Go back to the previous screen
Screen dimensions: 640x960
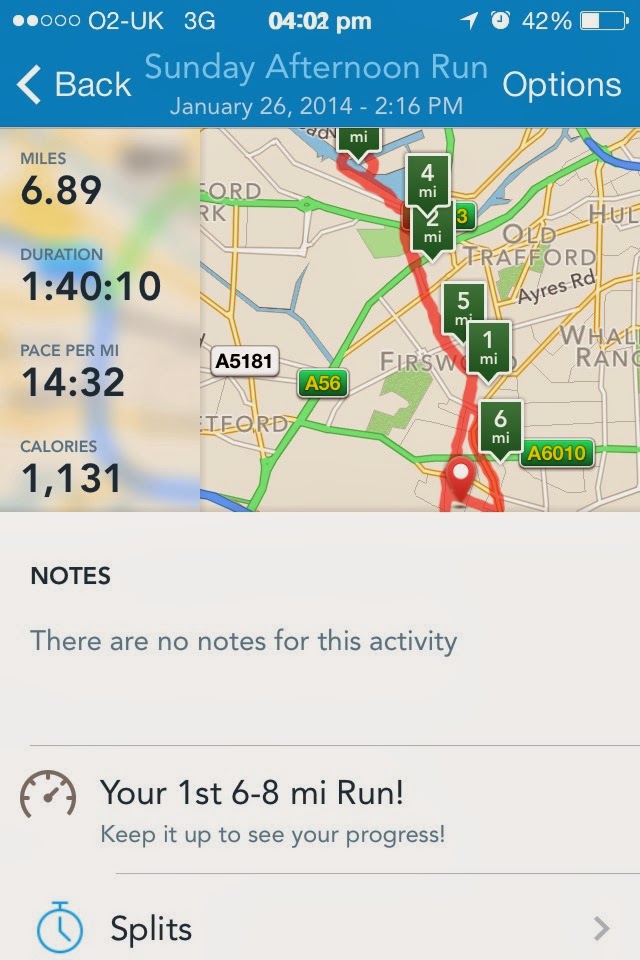click(75, 85)
